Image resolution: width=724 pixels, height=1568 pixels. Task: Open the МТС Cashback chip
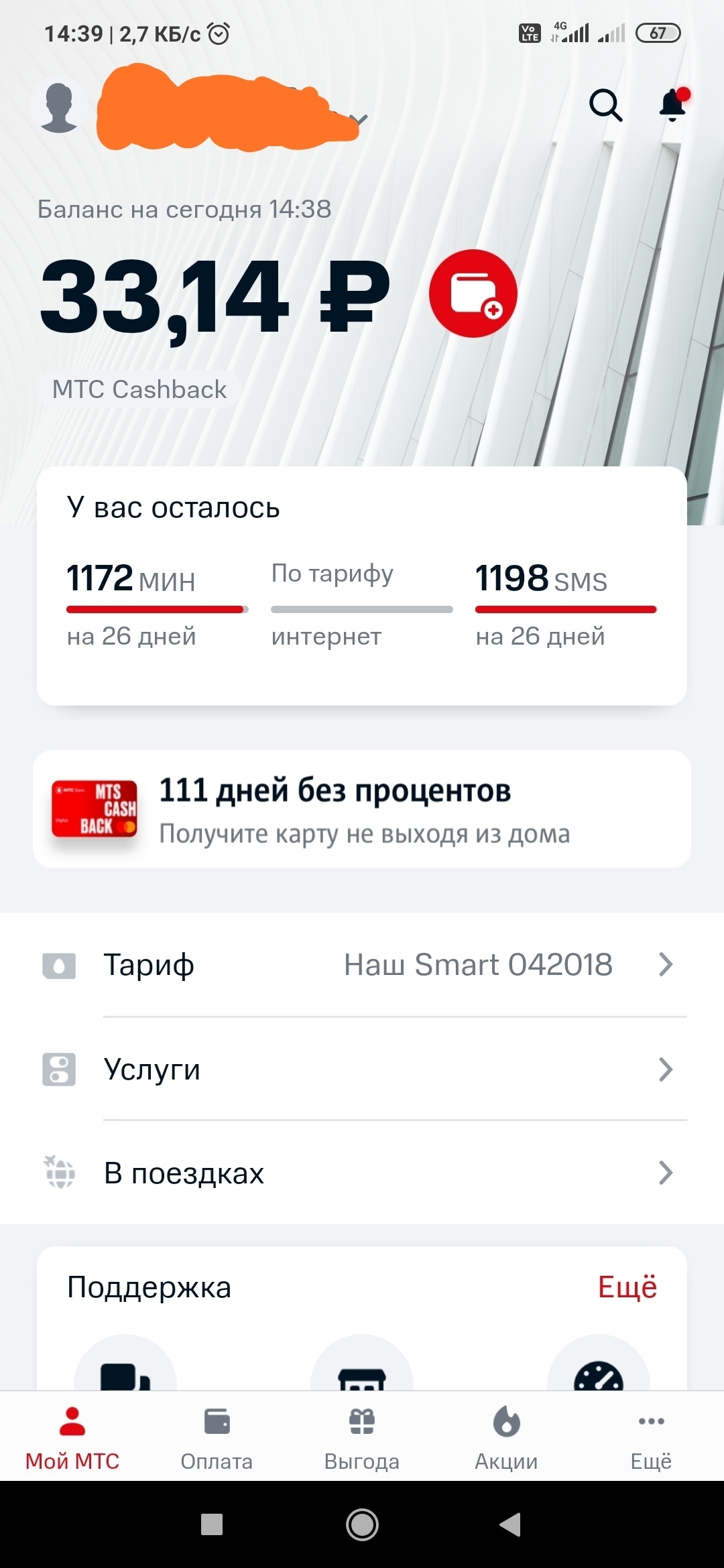[139, 389]
